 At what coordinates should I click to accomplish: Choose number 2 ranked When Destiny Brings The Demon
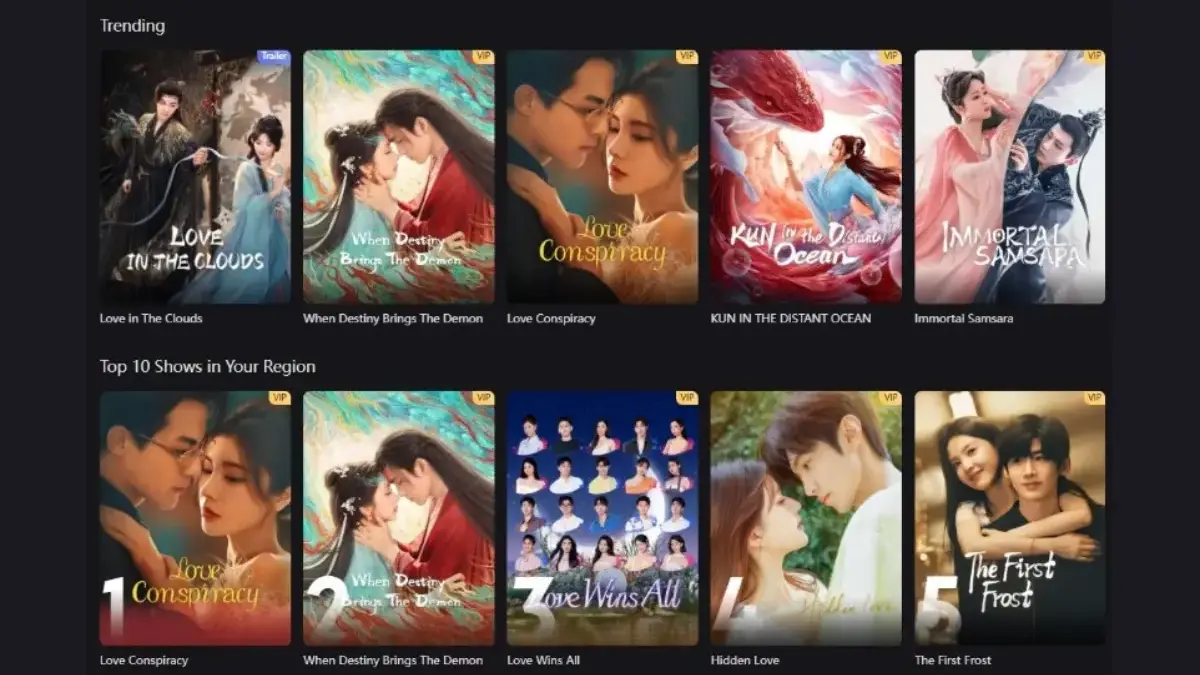[x=399, y=518]
